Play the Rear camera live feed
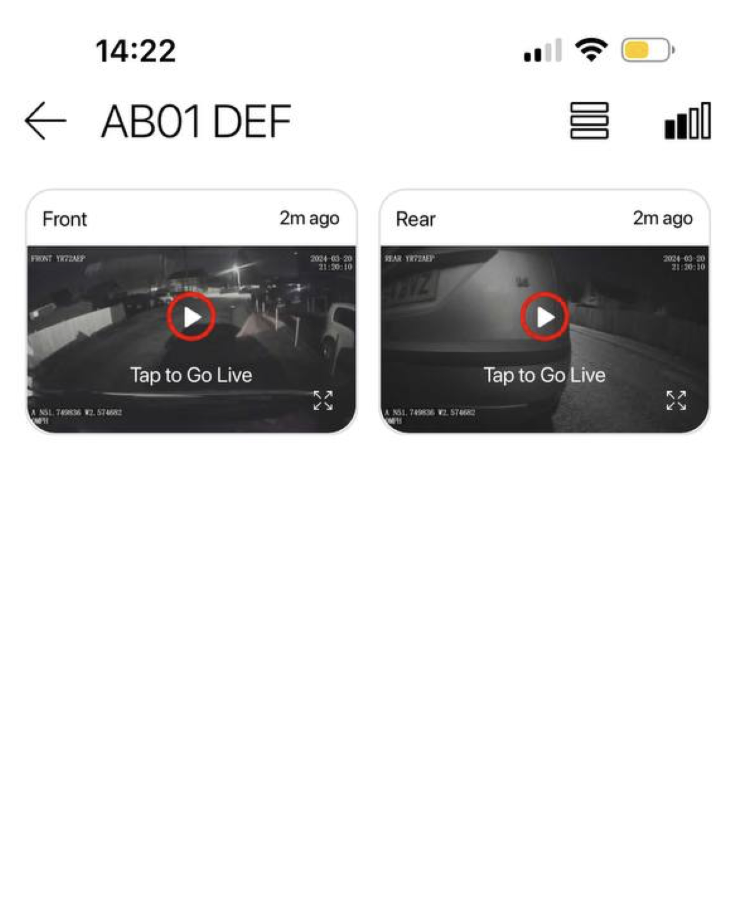 544,317
